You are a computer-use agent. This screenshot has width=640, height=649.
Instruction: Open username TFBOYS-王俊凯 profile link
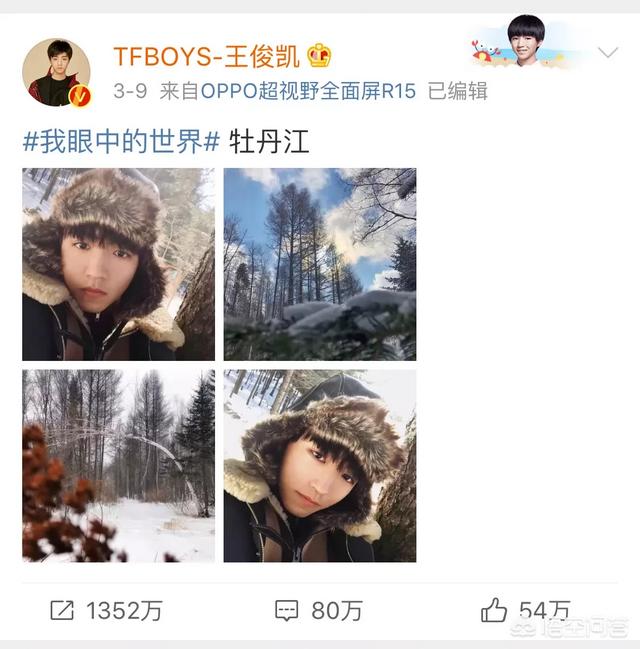click(208, 56)
